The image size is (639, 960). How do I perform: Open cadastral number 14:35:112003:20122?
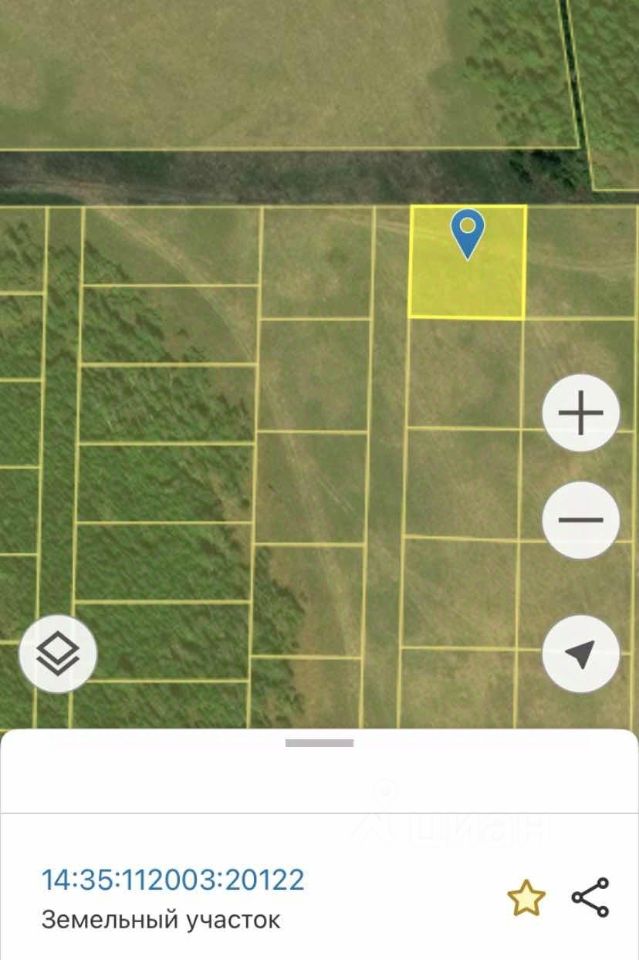tap(173, 880)
